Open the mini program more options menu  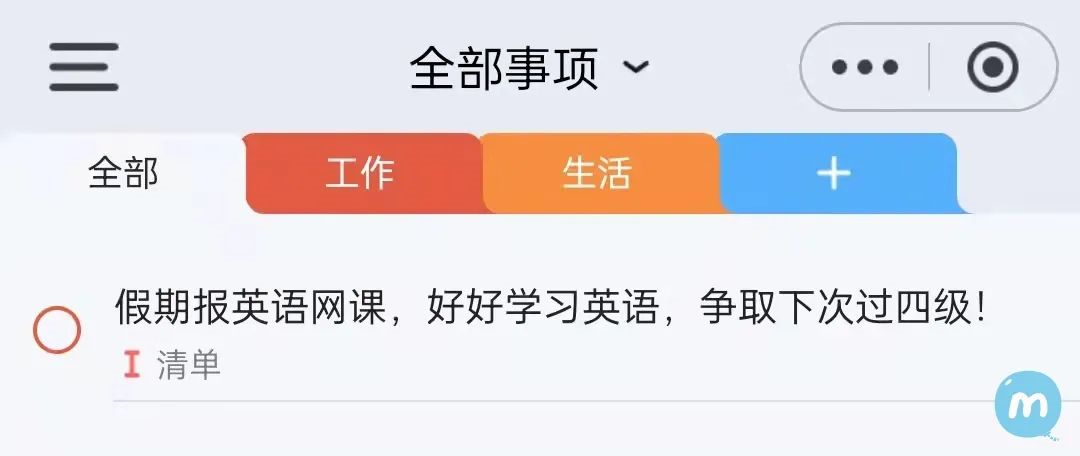[x=865, y=68]
